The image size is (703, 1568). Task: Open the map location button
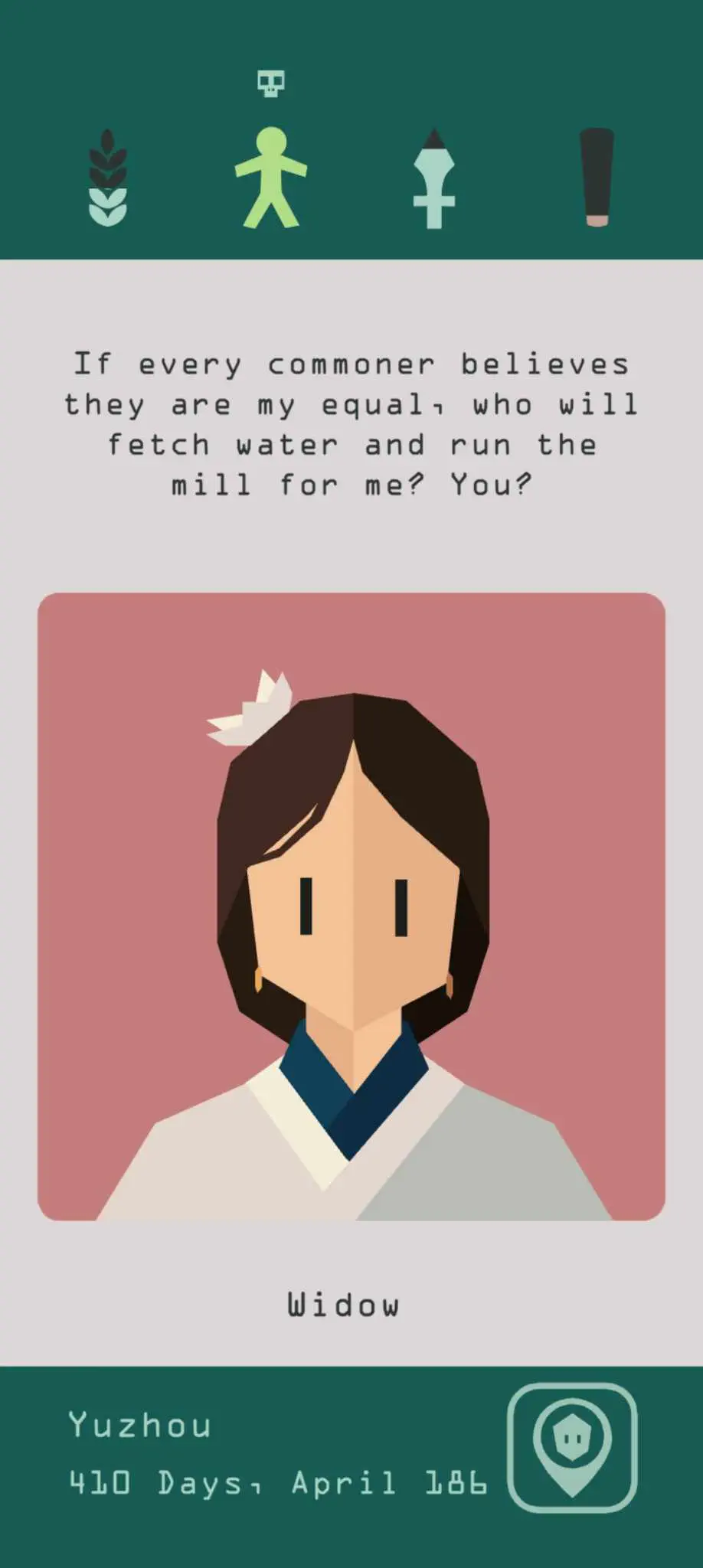[572, 1446]
